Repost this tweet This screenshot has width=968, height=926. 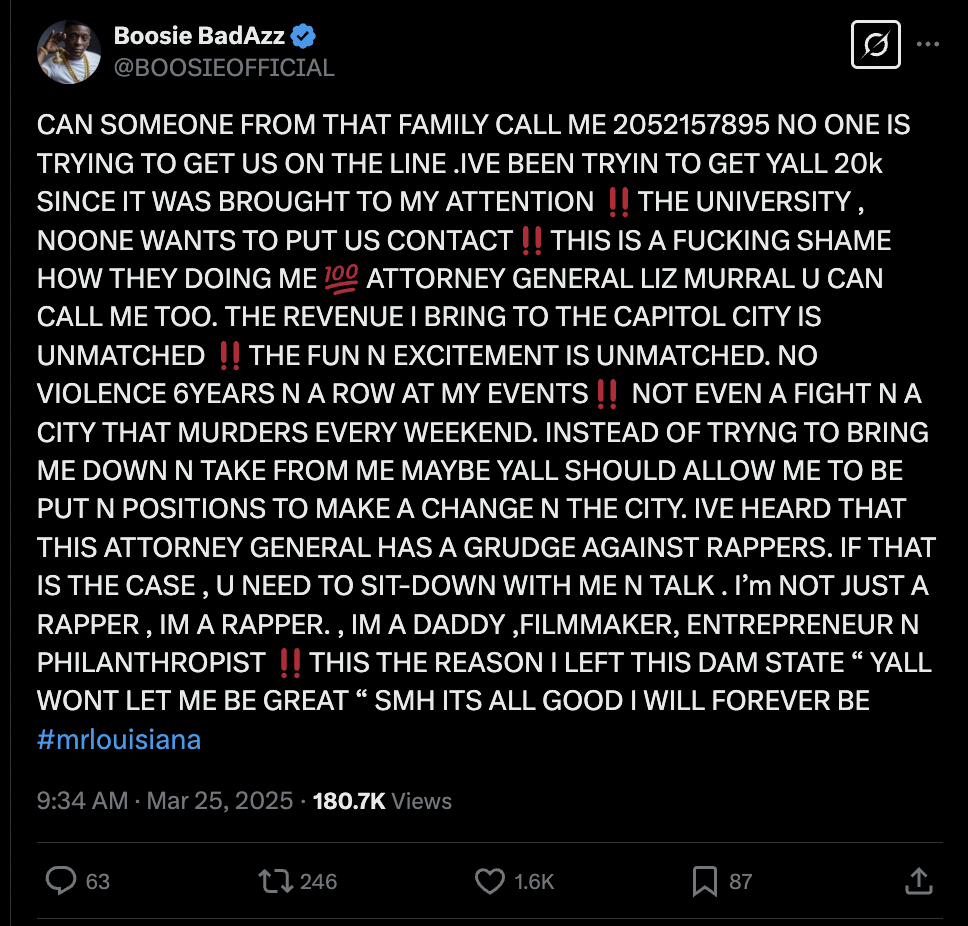[x=273, y=881]
